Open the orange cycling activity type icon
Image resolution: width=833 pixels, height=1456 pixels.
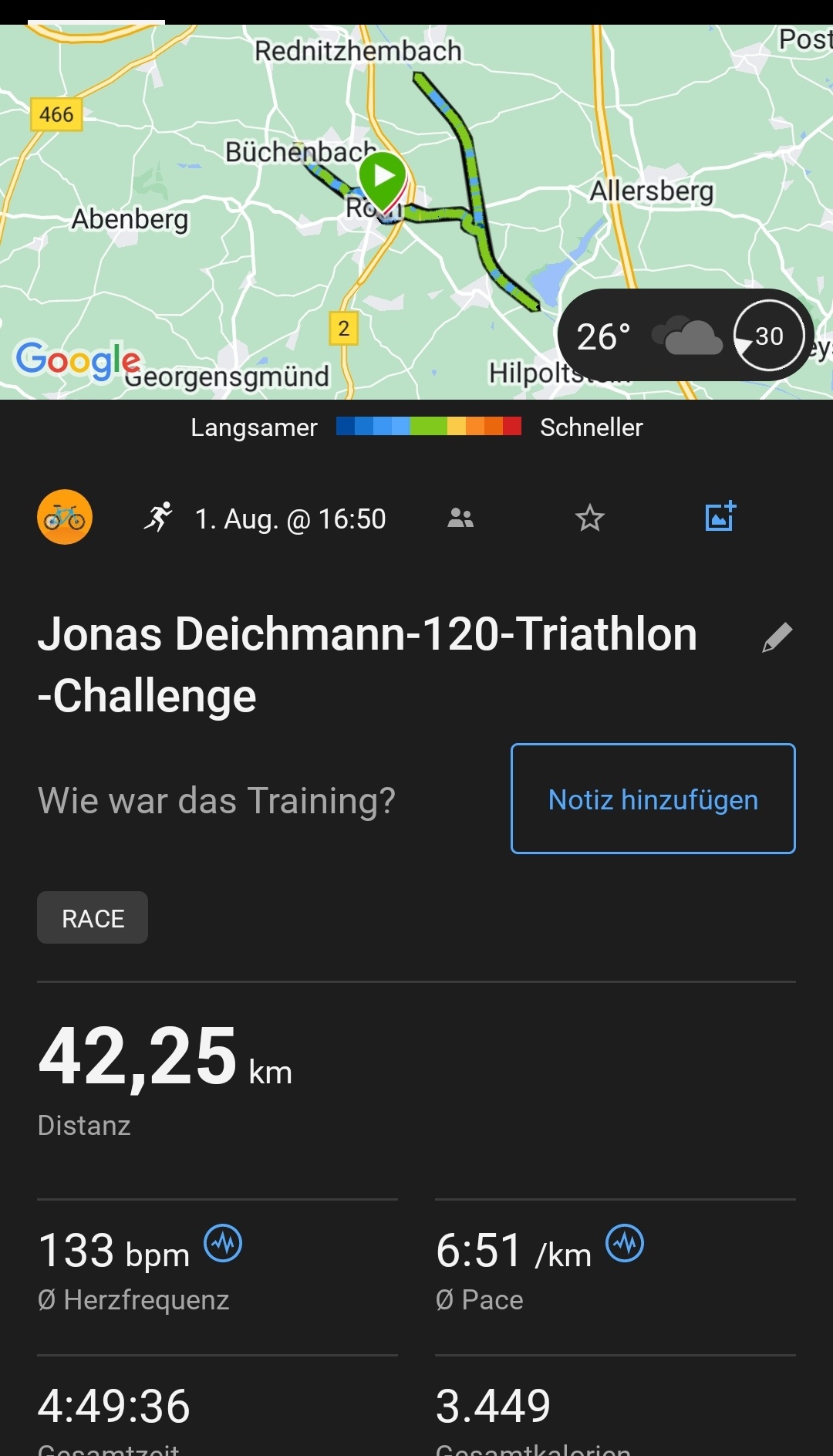[x=65, y=517]
